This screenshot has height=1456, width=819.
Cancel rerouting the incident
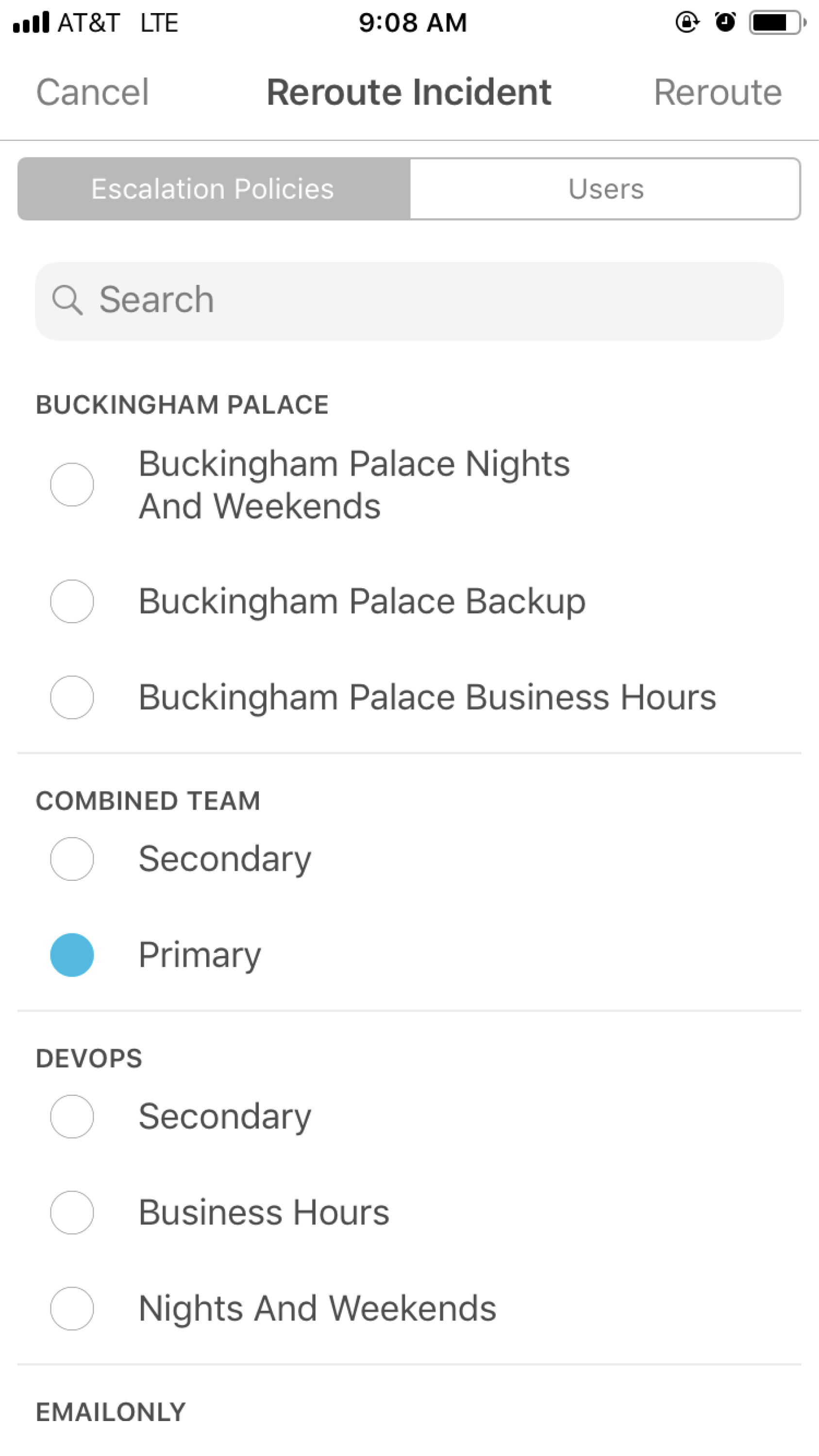(x=92, y=92)
